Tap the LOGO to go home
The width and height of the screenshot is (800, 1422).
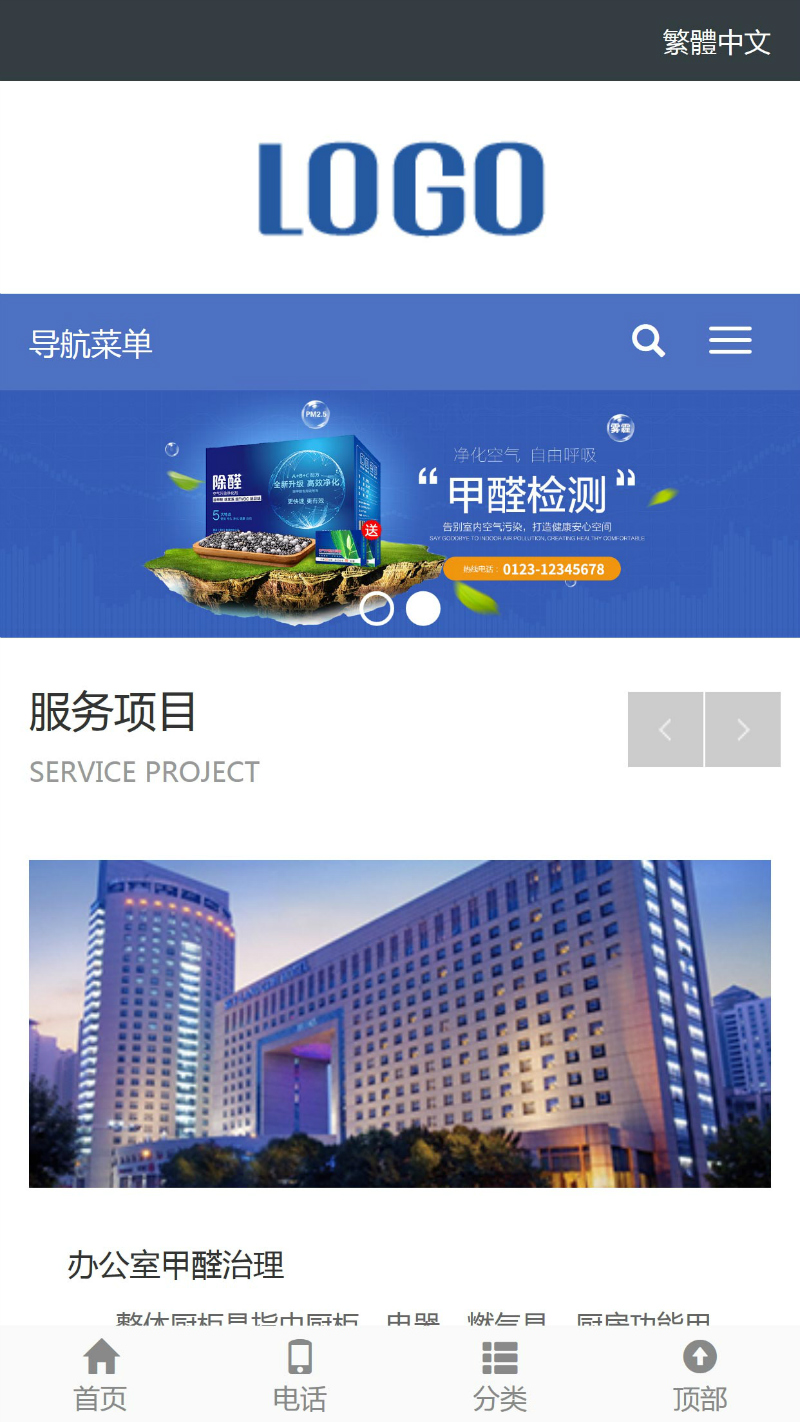(x=400, y=188)
